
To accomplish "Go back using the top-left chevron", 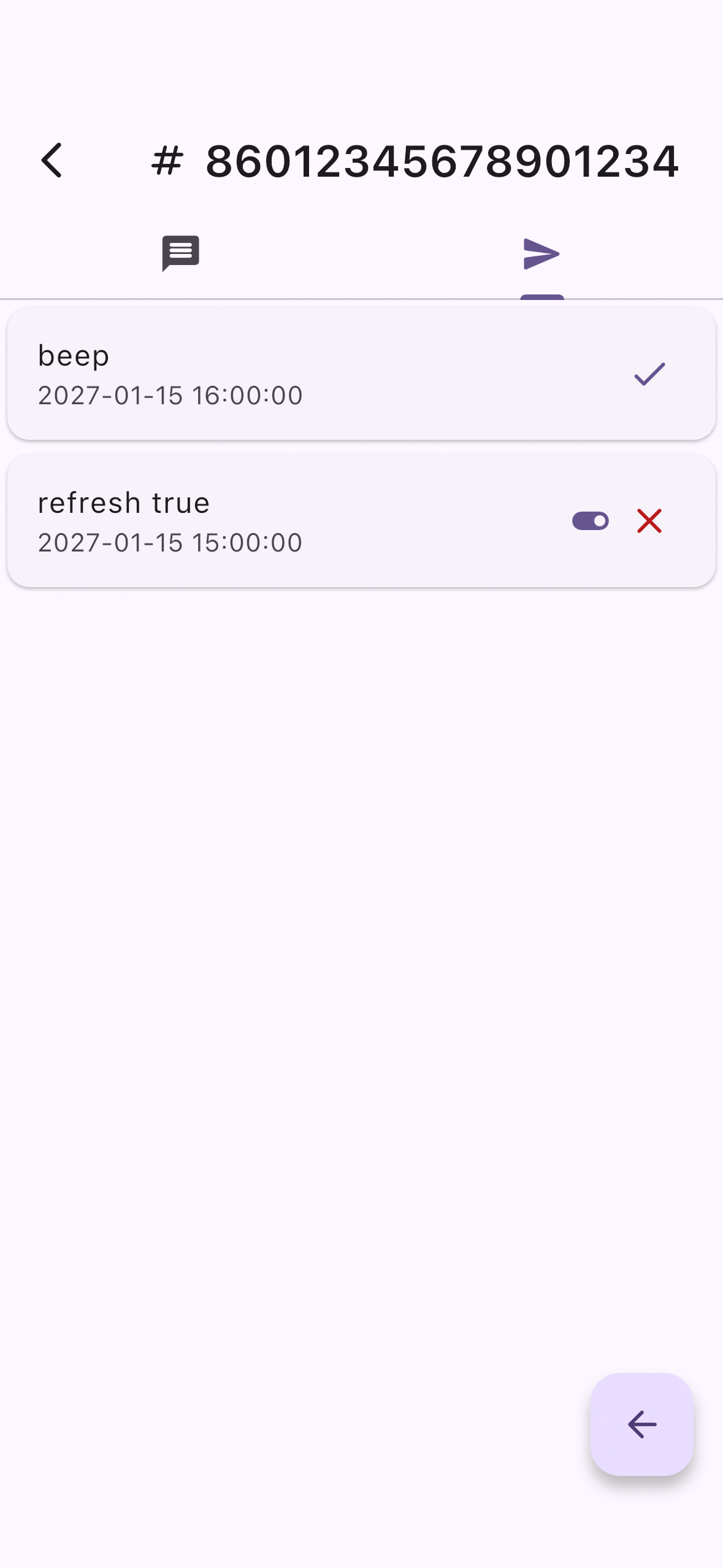I will point(52,161).
